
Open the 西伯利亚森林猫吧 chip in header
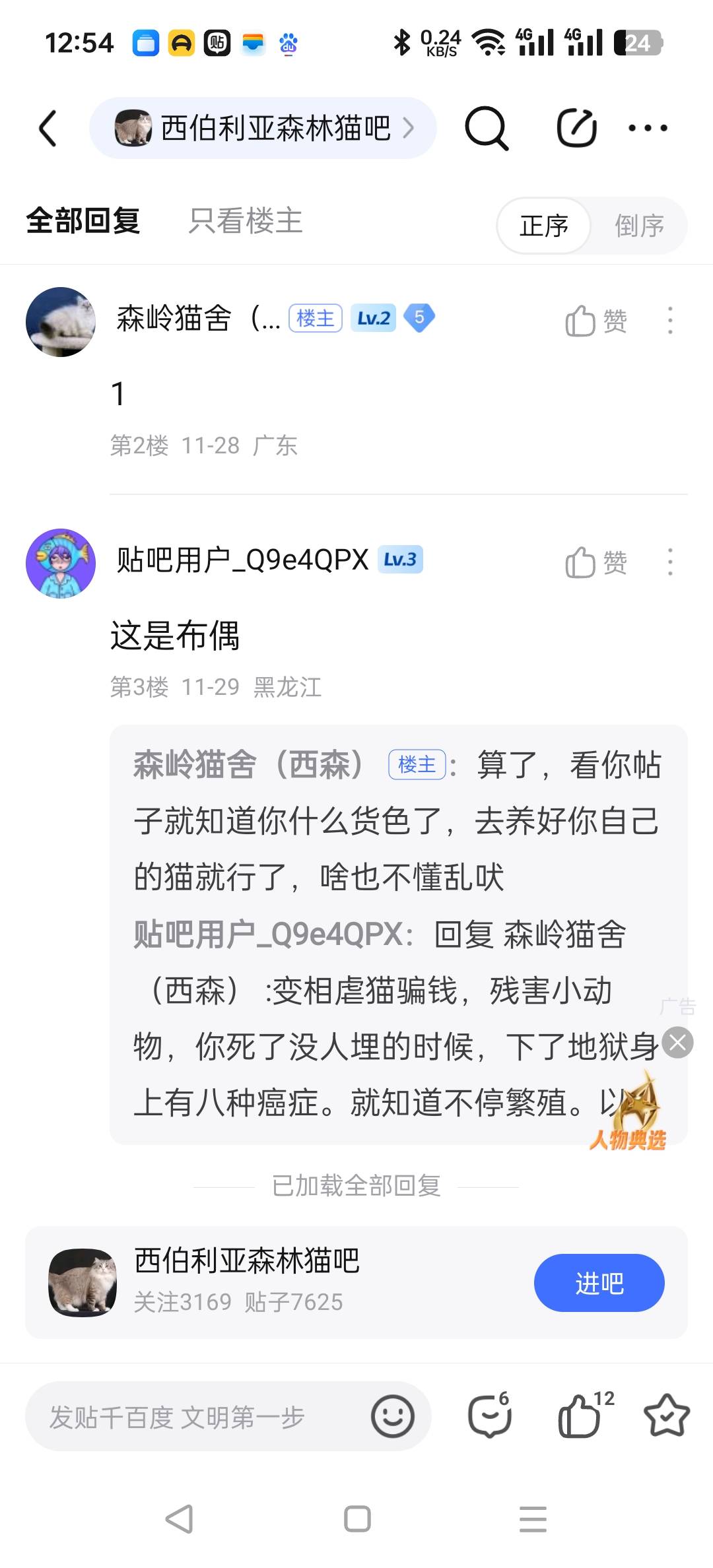(x=263, y=128)
